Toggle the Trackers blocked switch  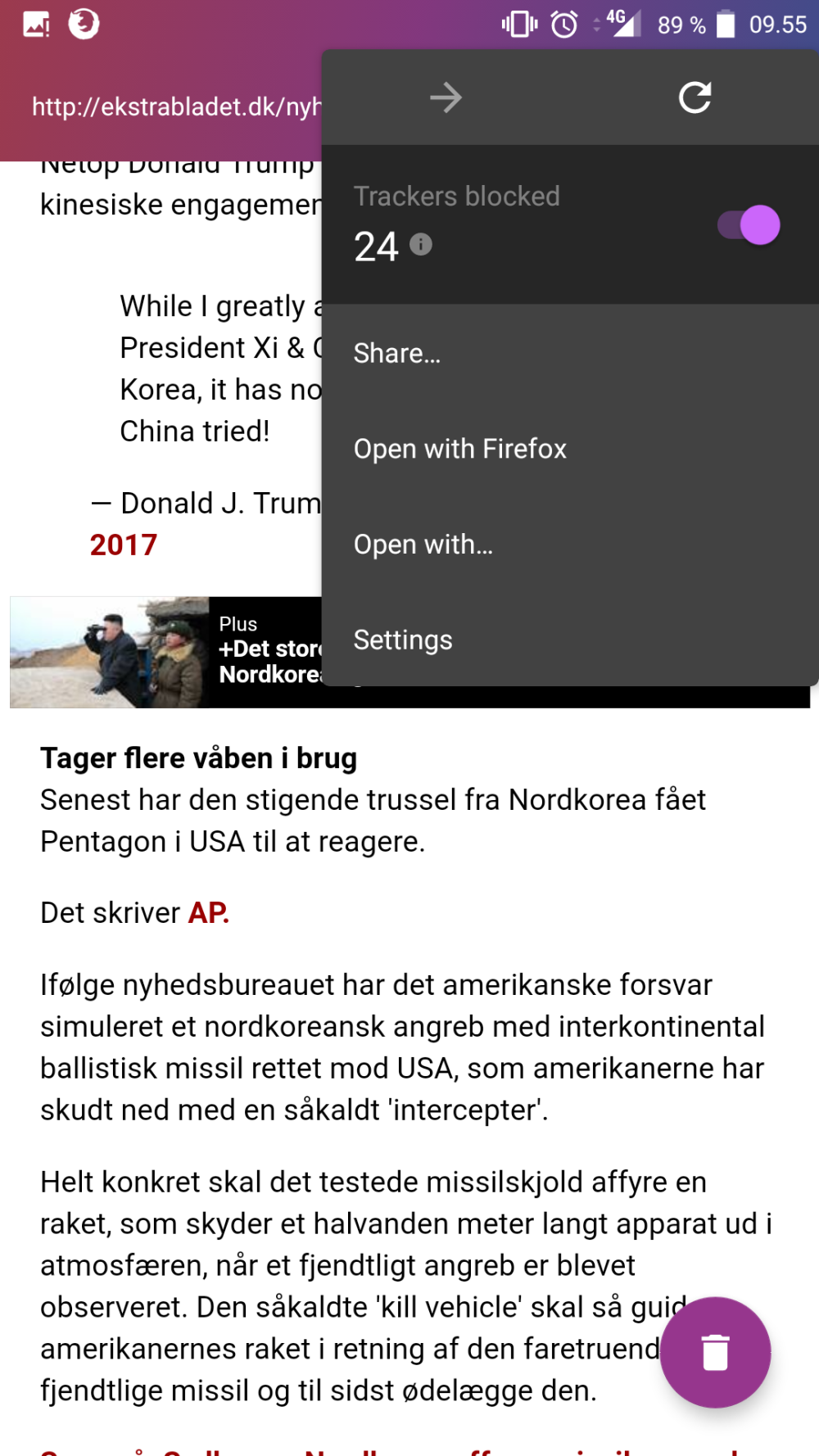pos(749,225)
